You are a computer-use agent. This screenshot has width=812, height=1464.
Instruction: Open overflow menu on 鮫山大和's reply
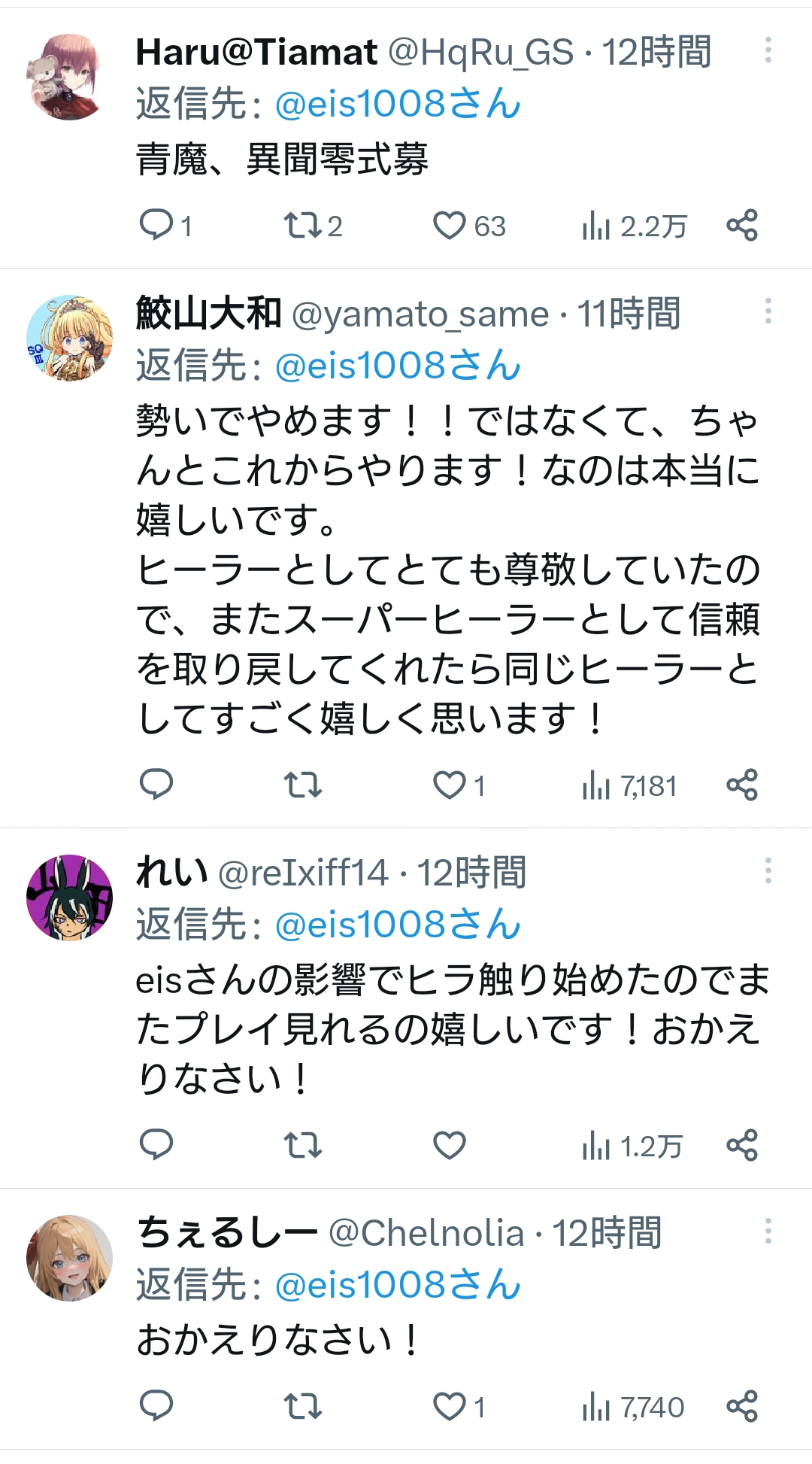768,311
